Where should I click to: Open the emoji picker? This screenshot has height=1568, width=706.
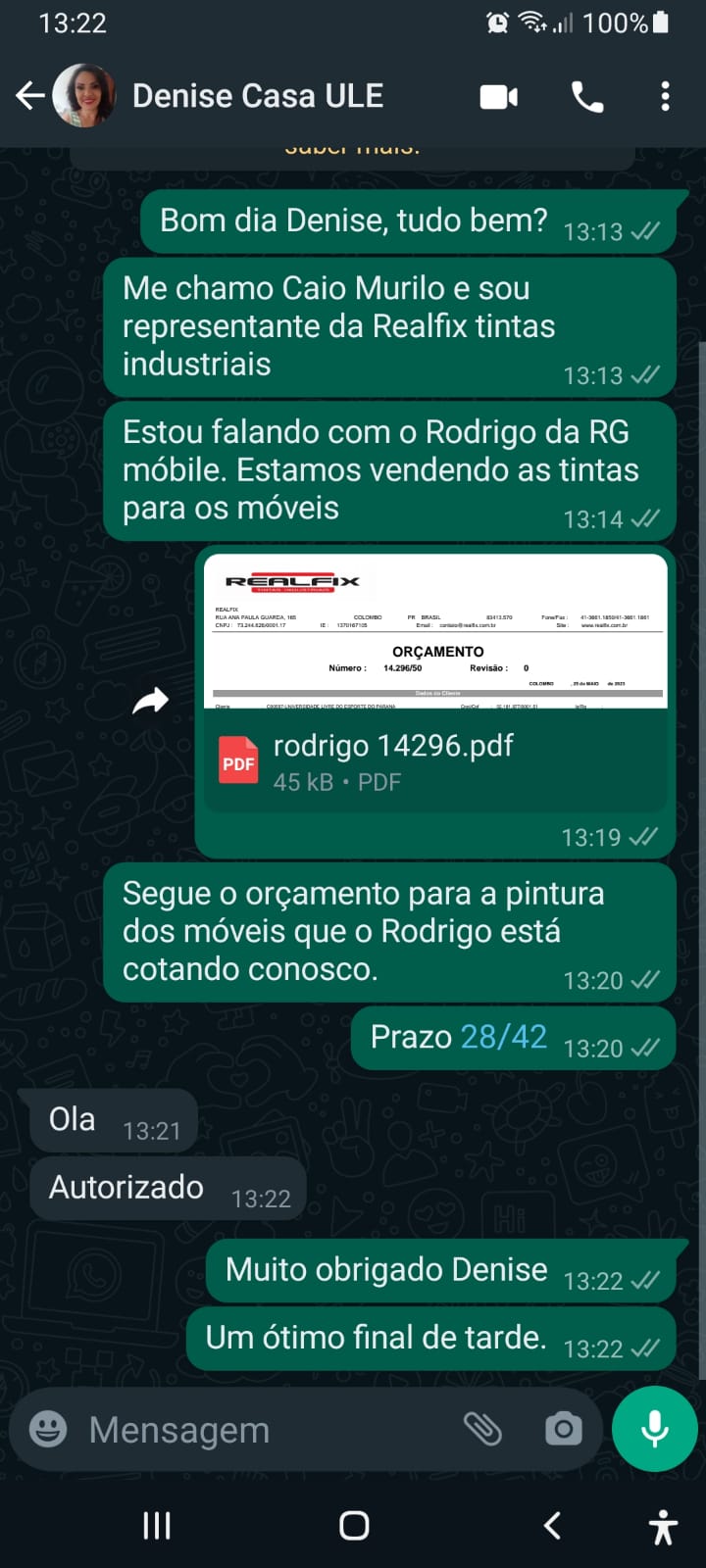pos(48,1429)
